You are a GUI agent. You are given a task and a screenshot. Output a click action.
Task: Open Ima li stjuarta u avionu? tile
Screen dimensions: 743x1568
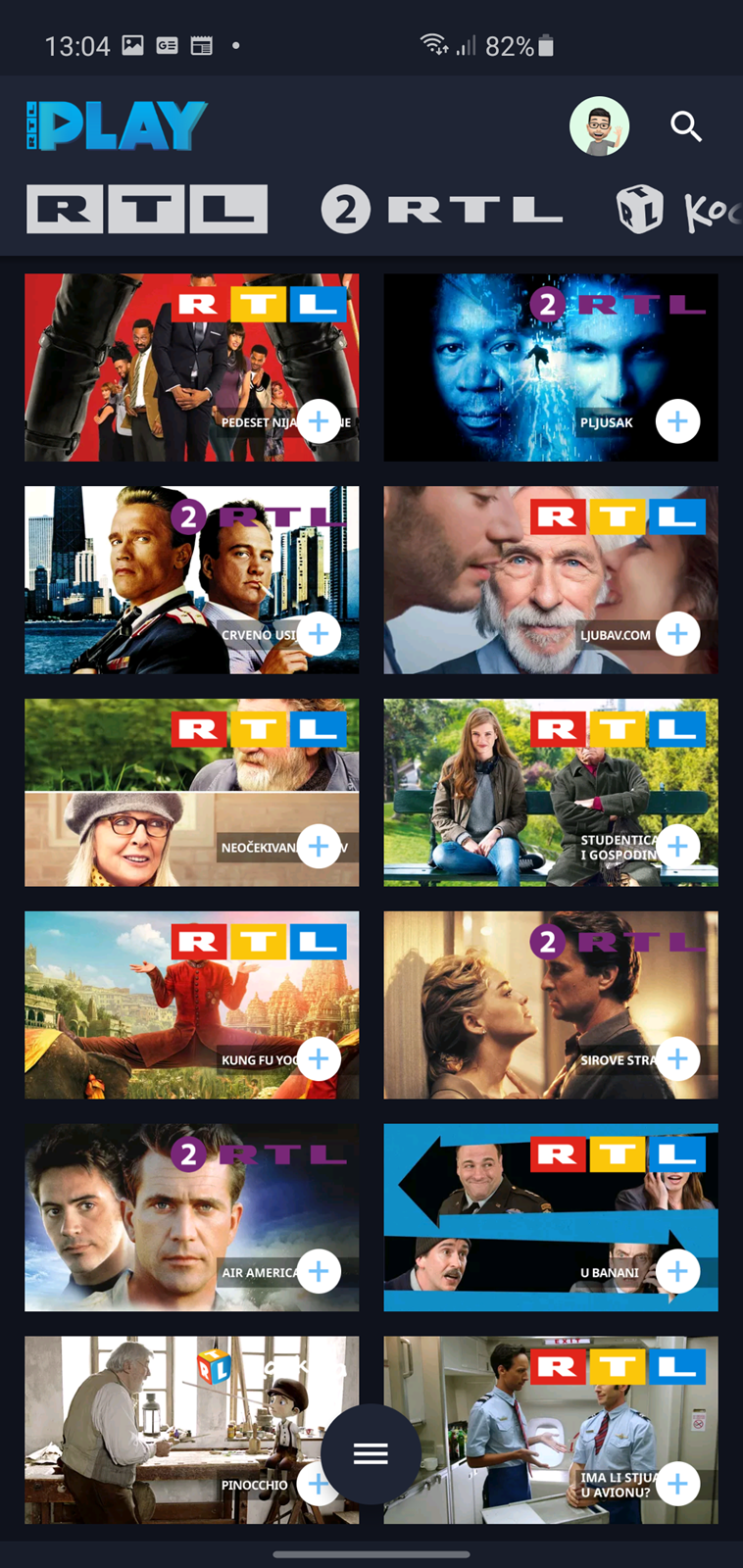coord(550,1430)
